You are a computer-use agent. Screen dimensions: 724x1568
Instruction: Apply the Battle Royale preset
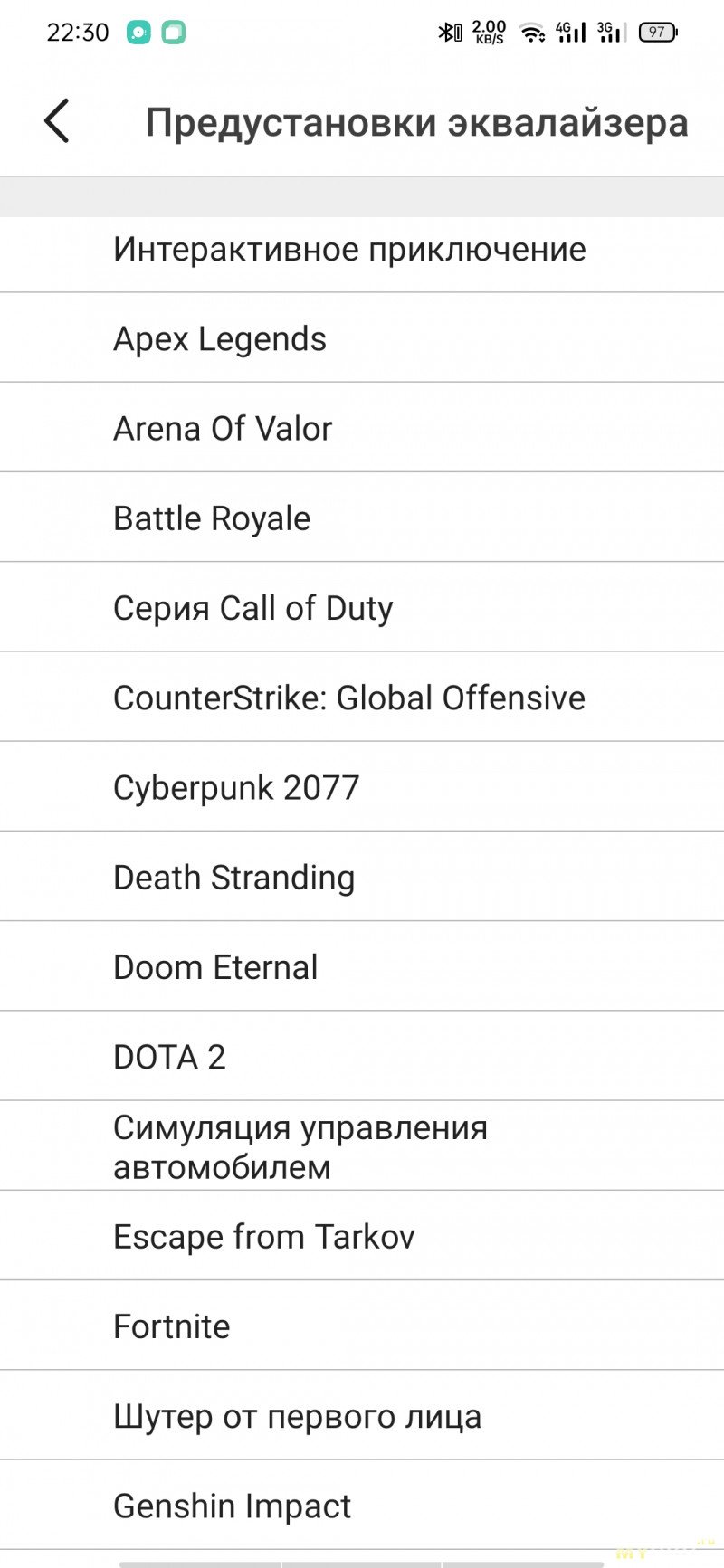(x=212, y=518)
